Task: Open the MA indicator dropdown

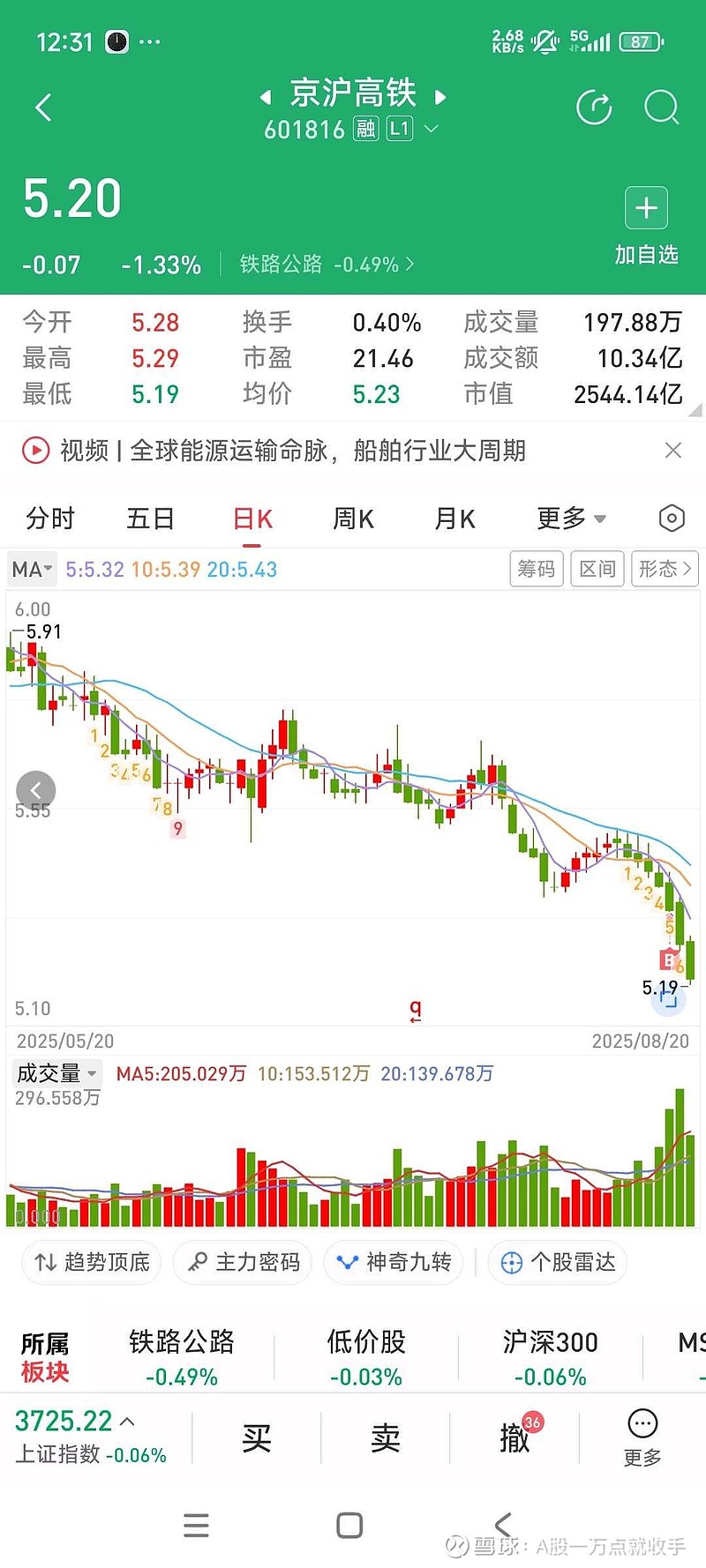Action: click(33, 570)
